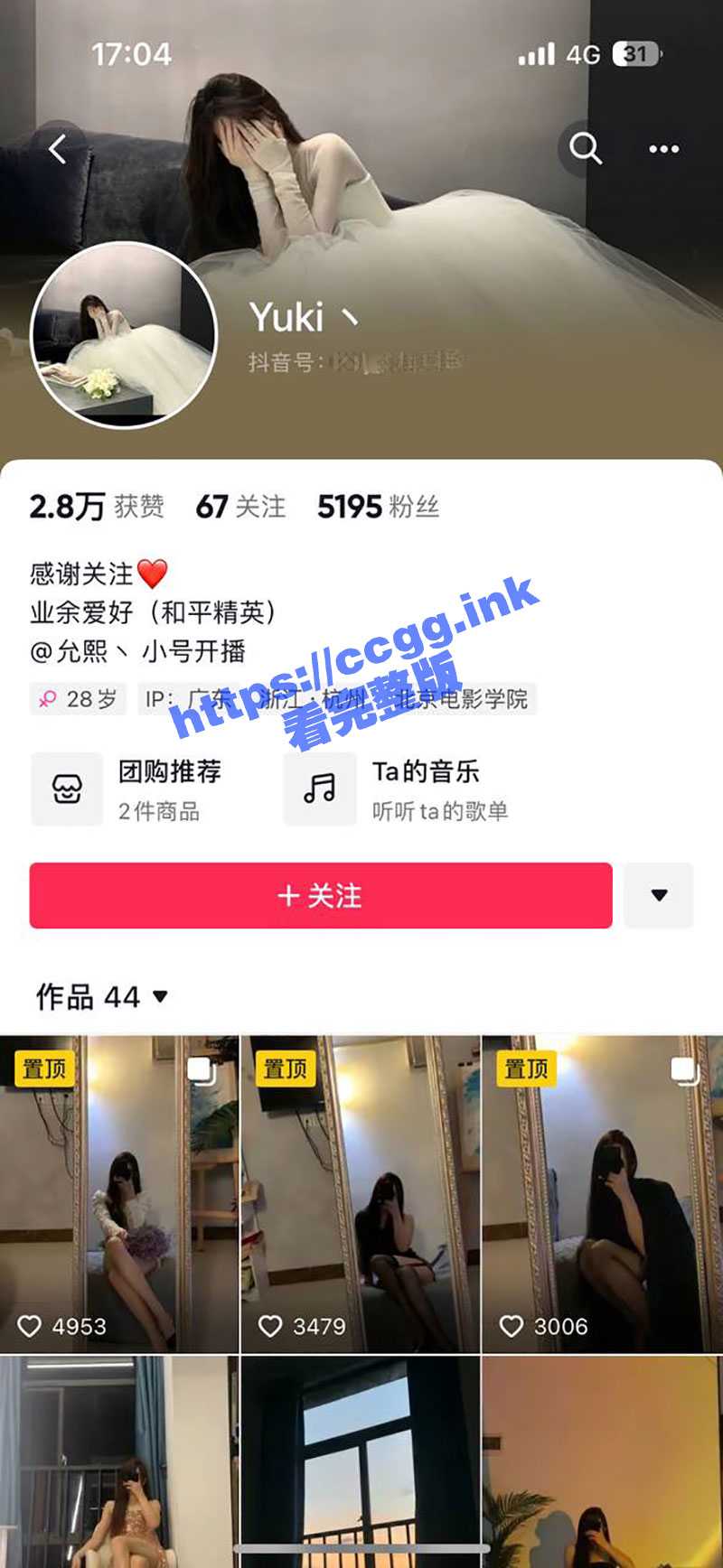
Task: Open the pinned video with 4953 likes
Action: click(x=119, y=1192)
